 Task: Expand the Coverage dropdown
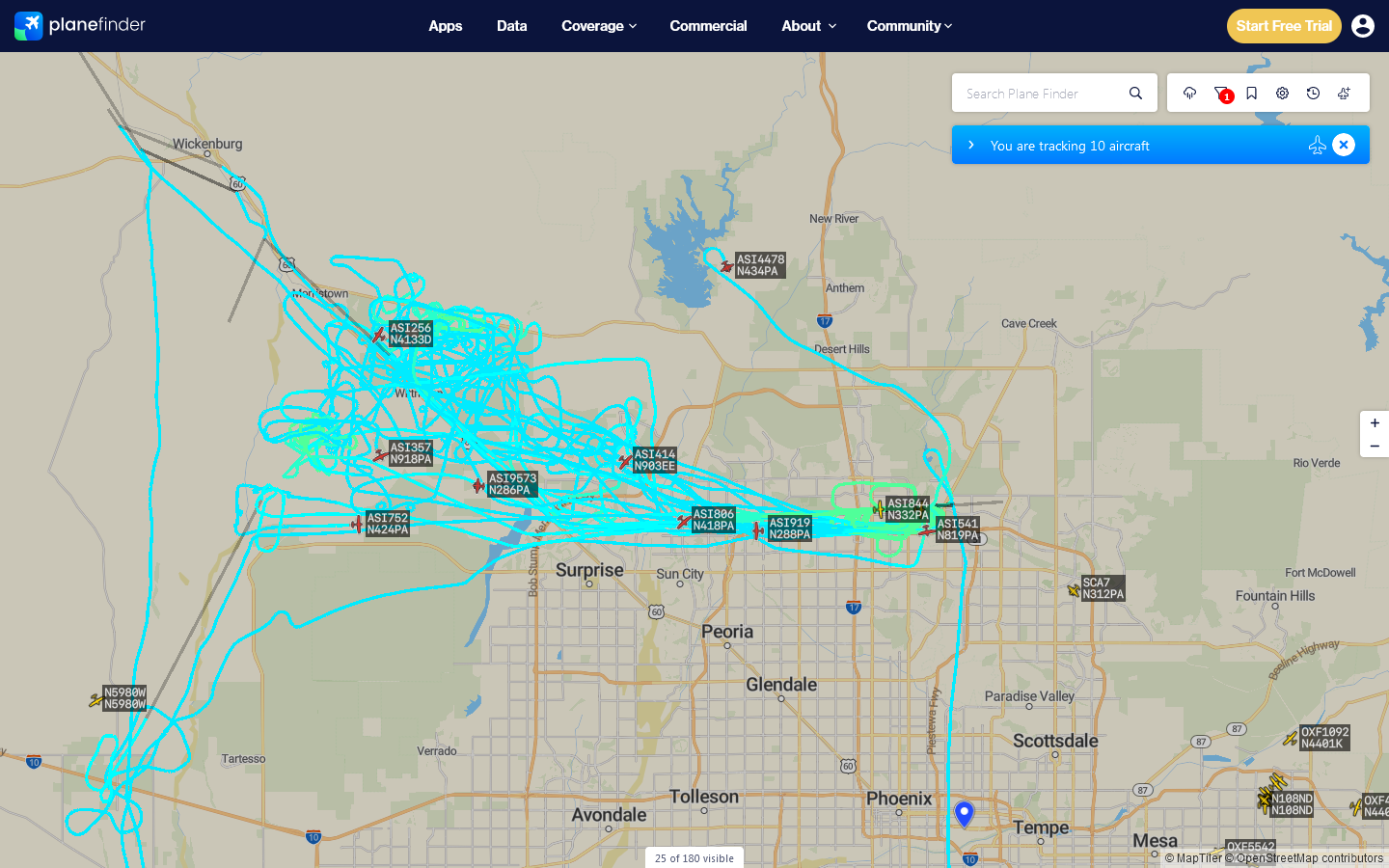click(599, 26)
